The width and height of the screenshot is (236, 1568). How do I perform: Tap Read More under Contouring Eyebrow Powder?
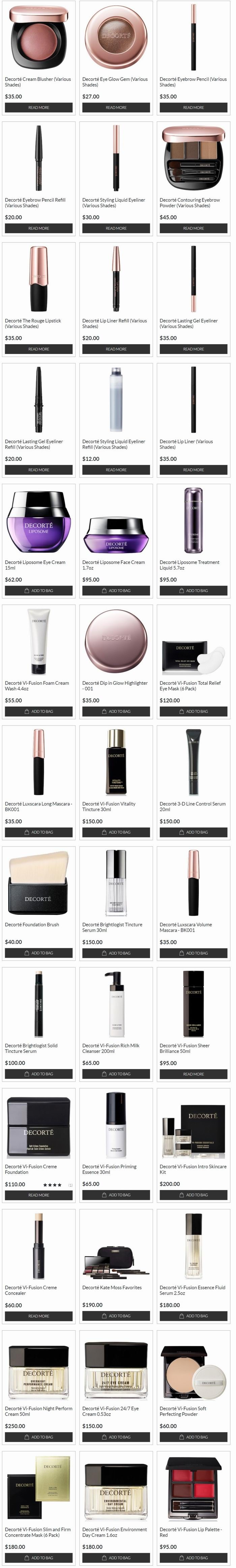[194, 228]
